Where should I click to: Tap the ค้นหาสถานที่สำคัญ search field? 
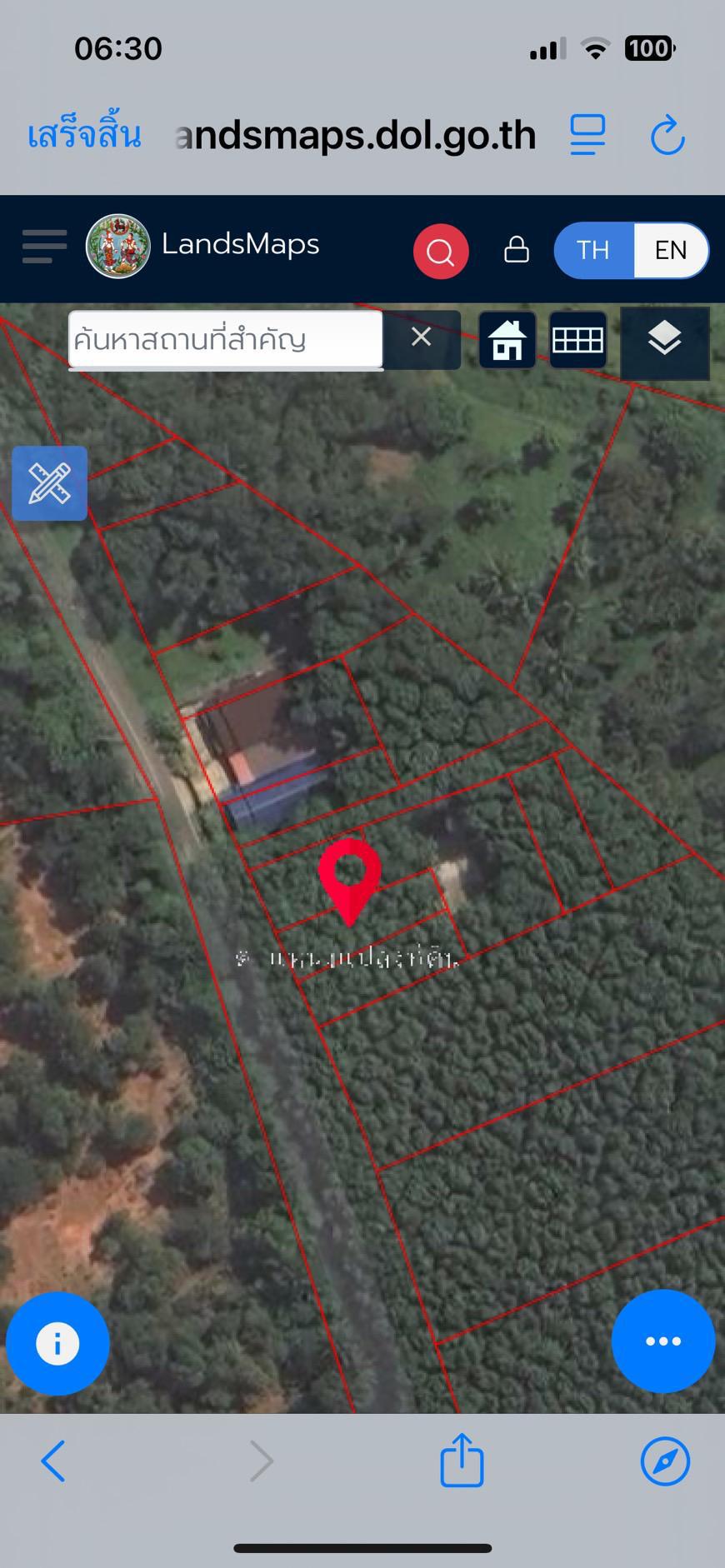(x=226, y=339)
